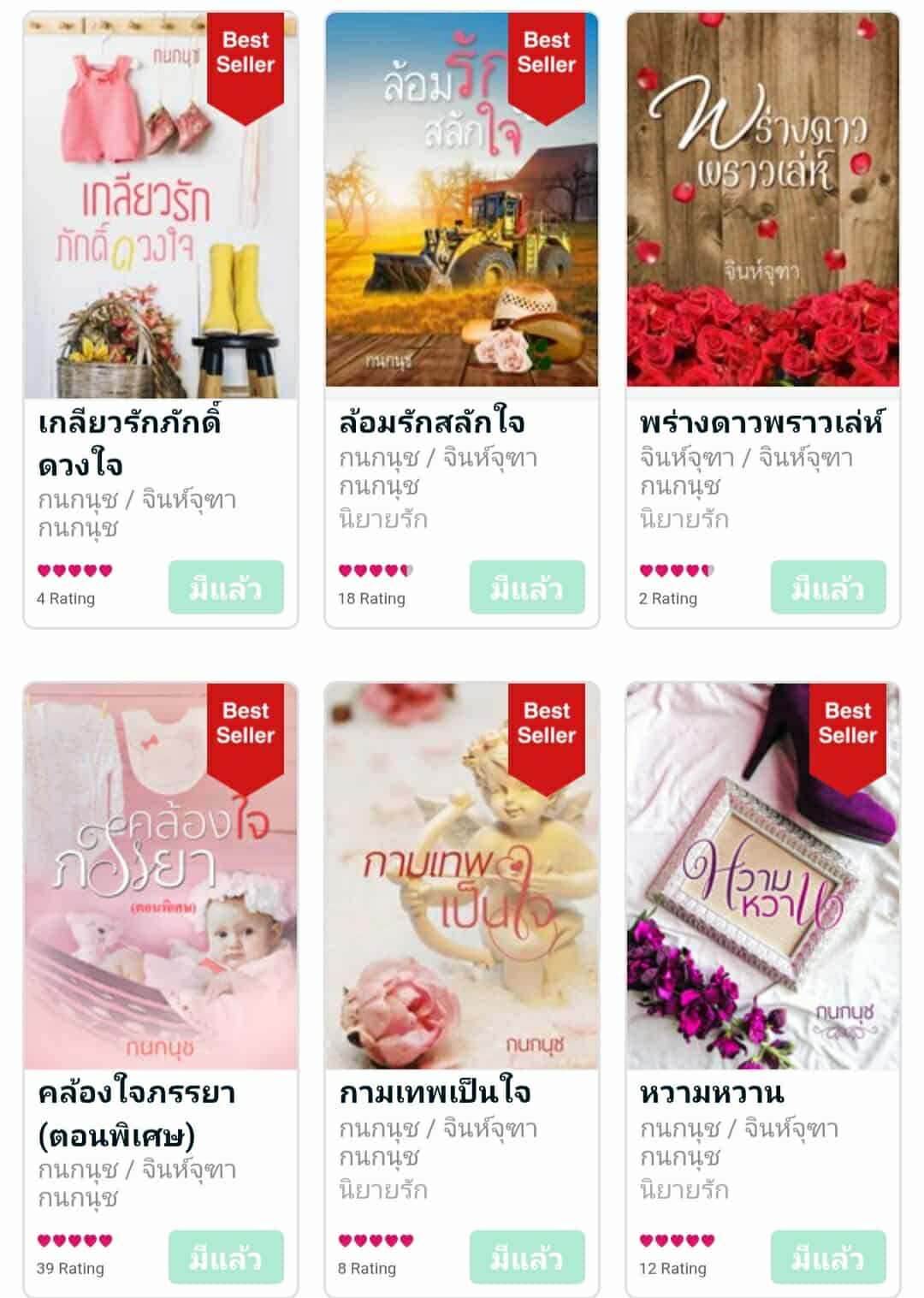The width and height of the screenshot is (924, 1298).
Task: Open the book ล้อมรักสลักใจ
Action: click(x=462, y=205)
